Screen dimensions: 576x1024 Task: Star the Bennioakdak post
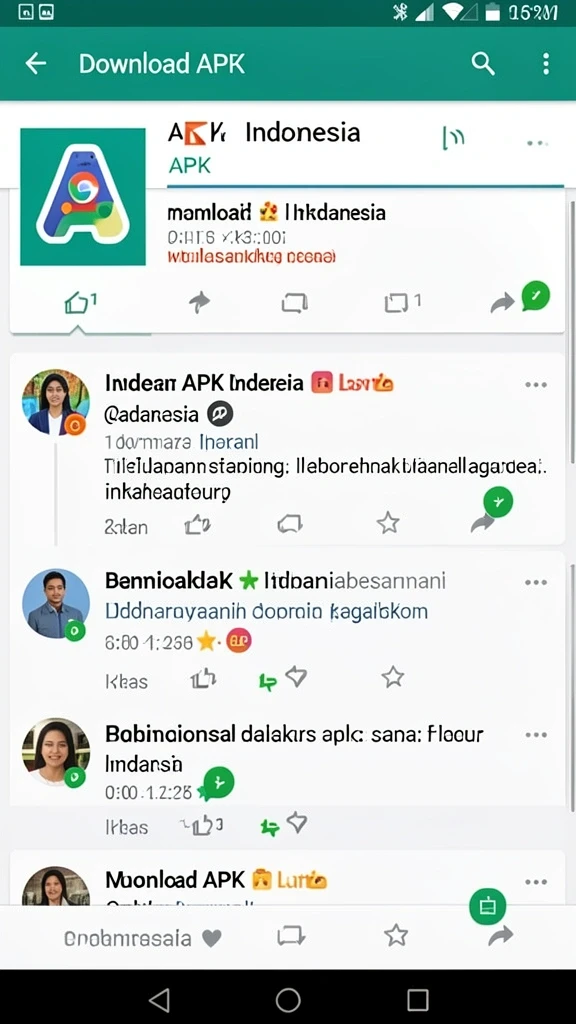(x=392, y=677)
